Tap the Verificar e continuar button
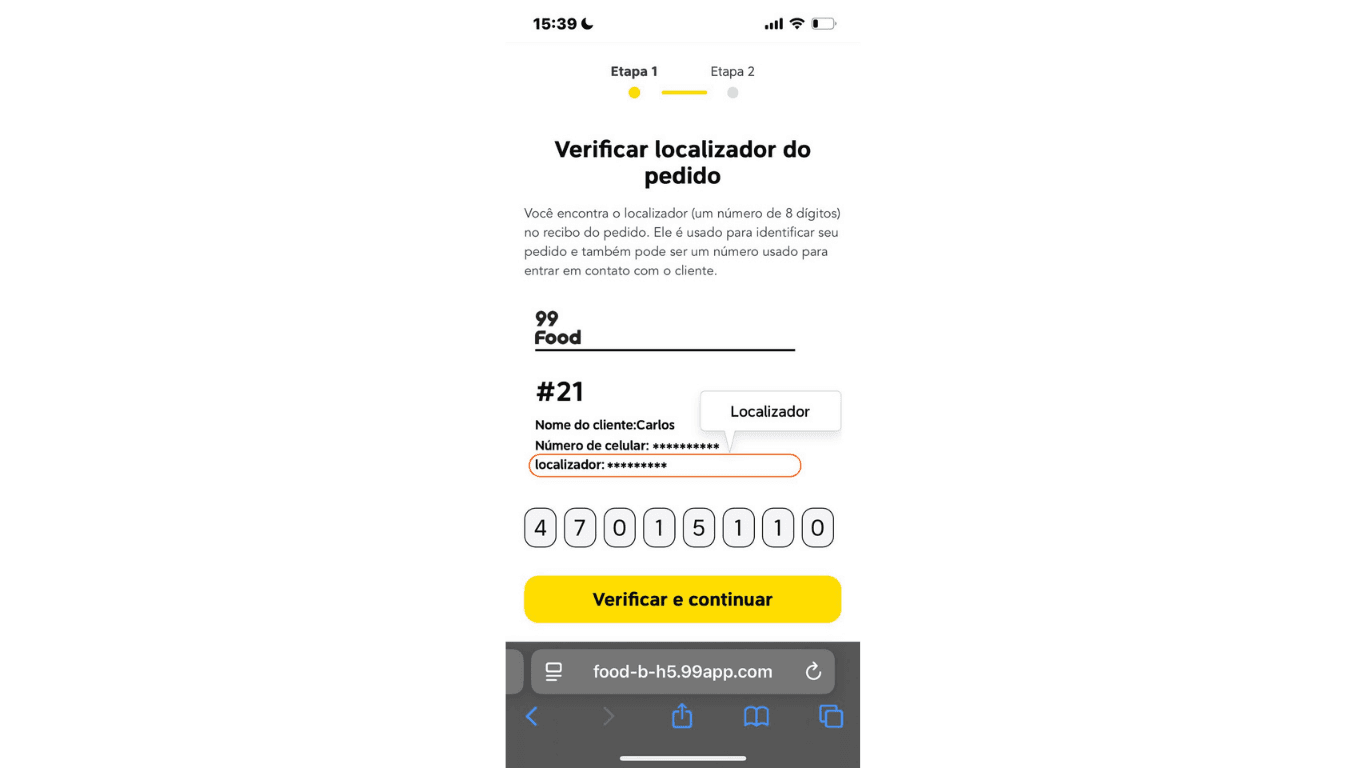The image size is (1366, 768). [x=682, y=599]
